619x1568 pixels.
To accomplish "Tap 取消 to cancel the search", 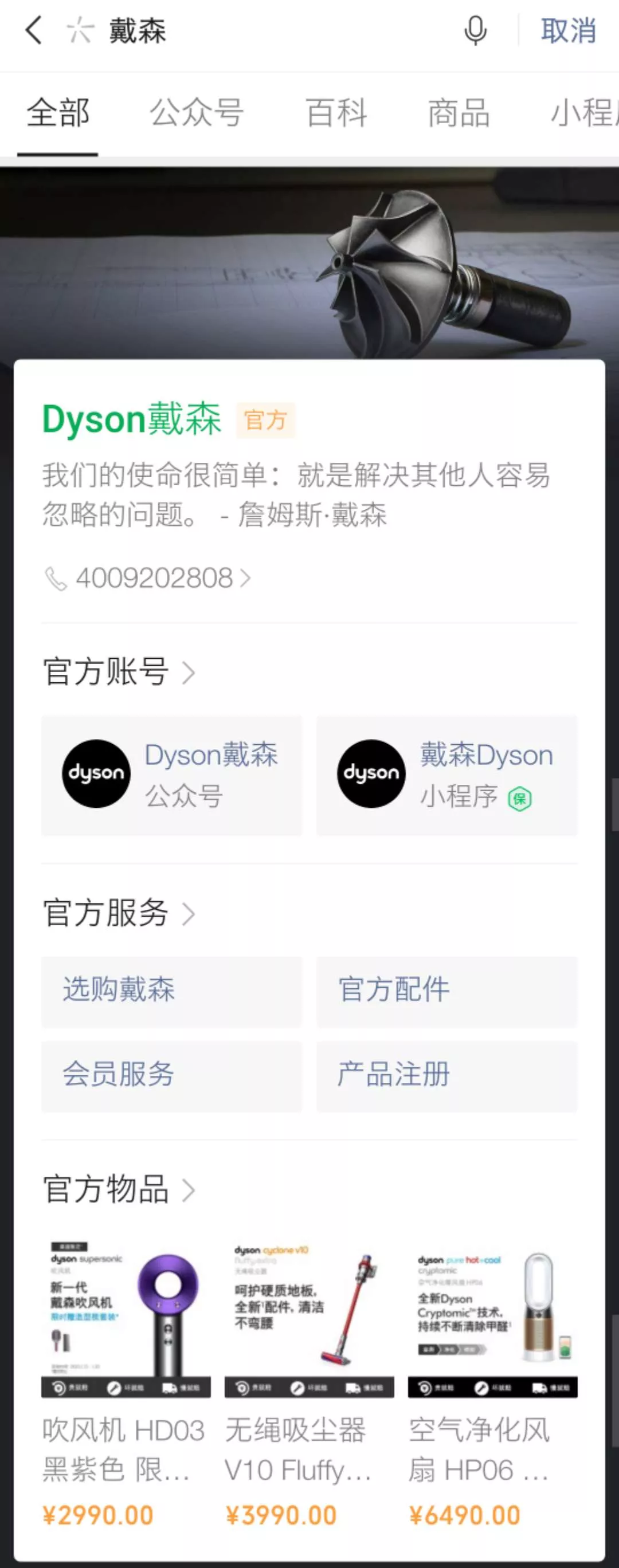I will (568, 30).
